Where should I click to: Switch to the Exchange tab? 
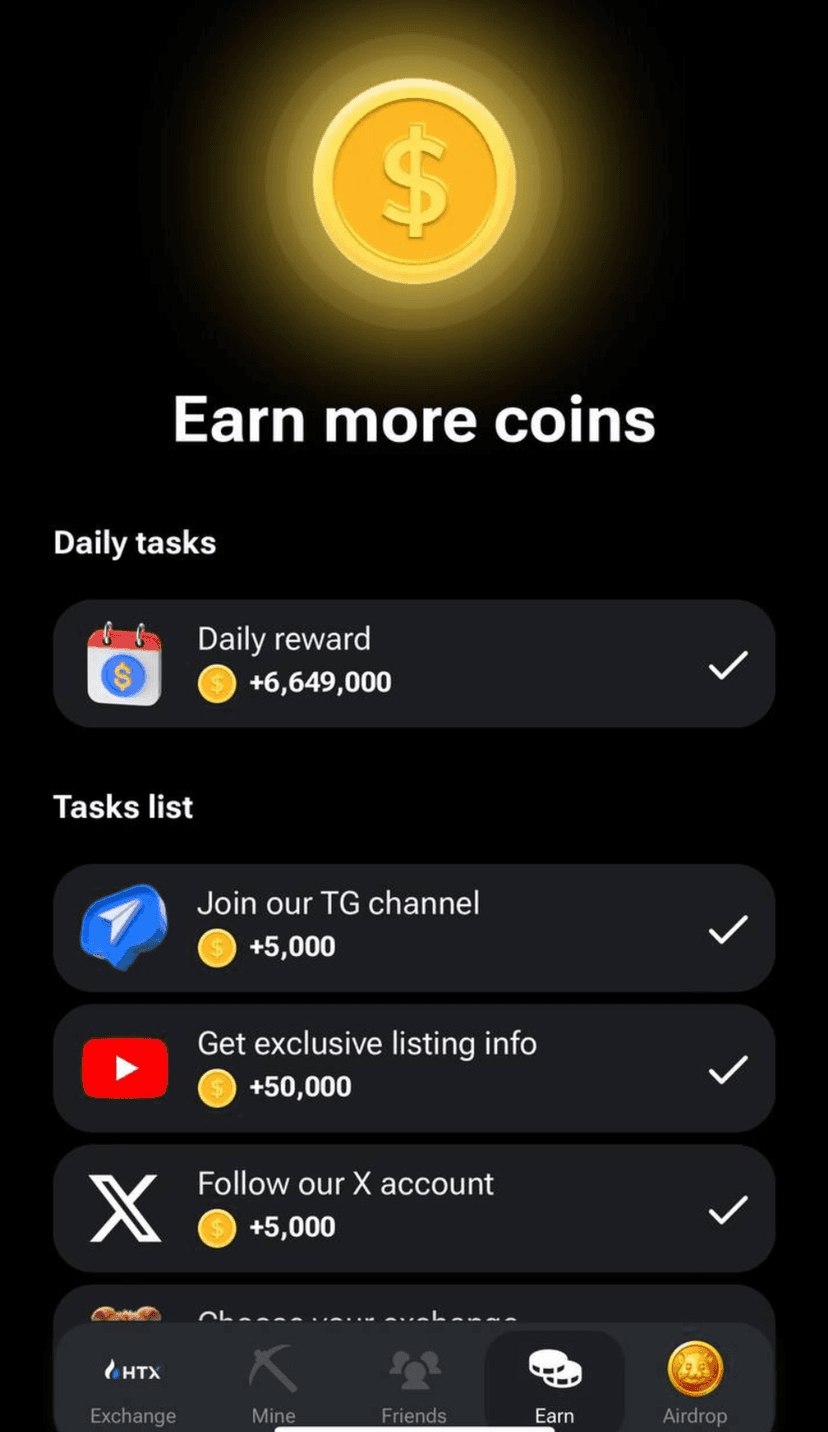pos(132,1385)
